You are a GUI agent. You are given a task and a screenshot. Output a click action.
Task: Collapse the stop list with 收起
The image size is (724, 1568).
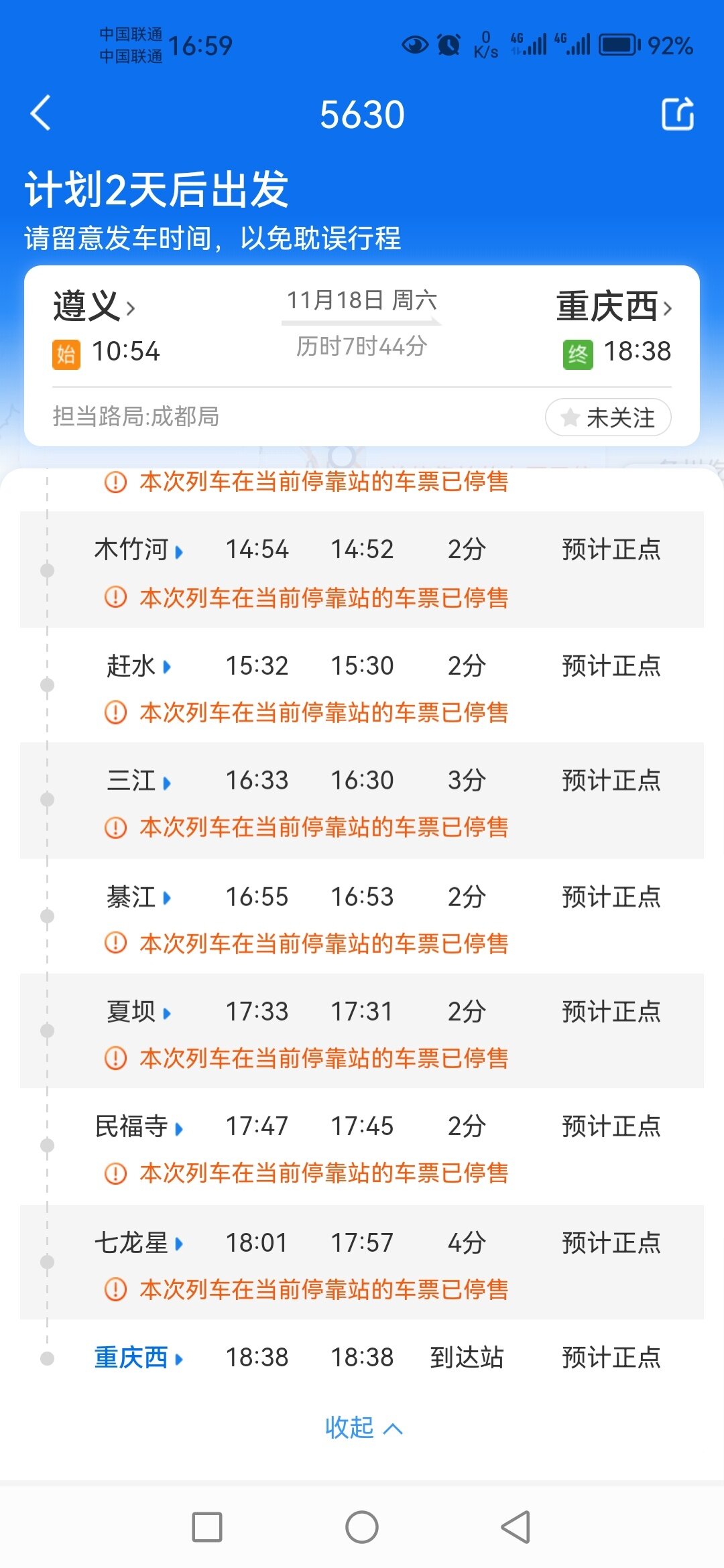point(363,1427)
